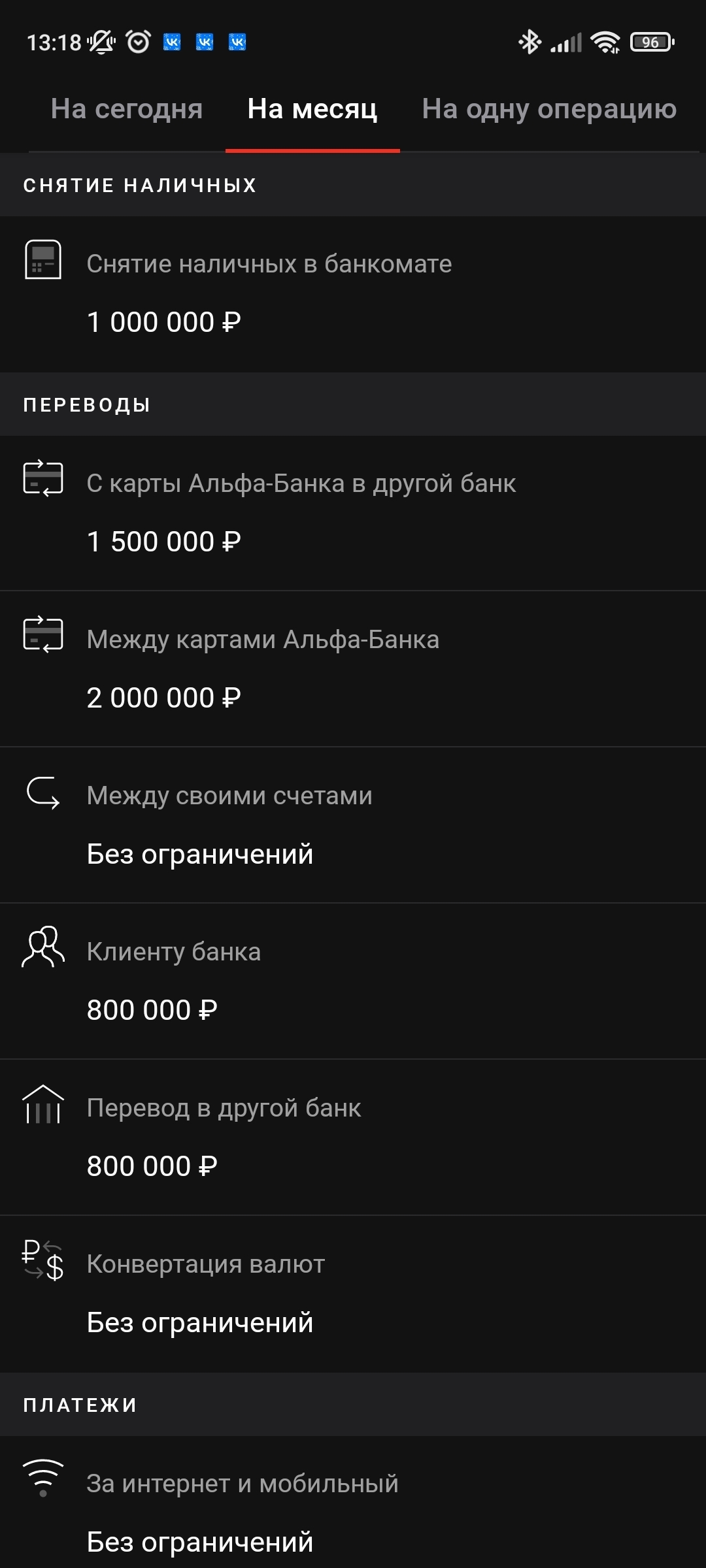
Task: Select the «Между своими счетами» limit row
Action: coord(353,825)
